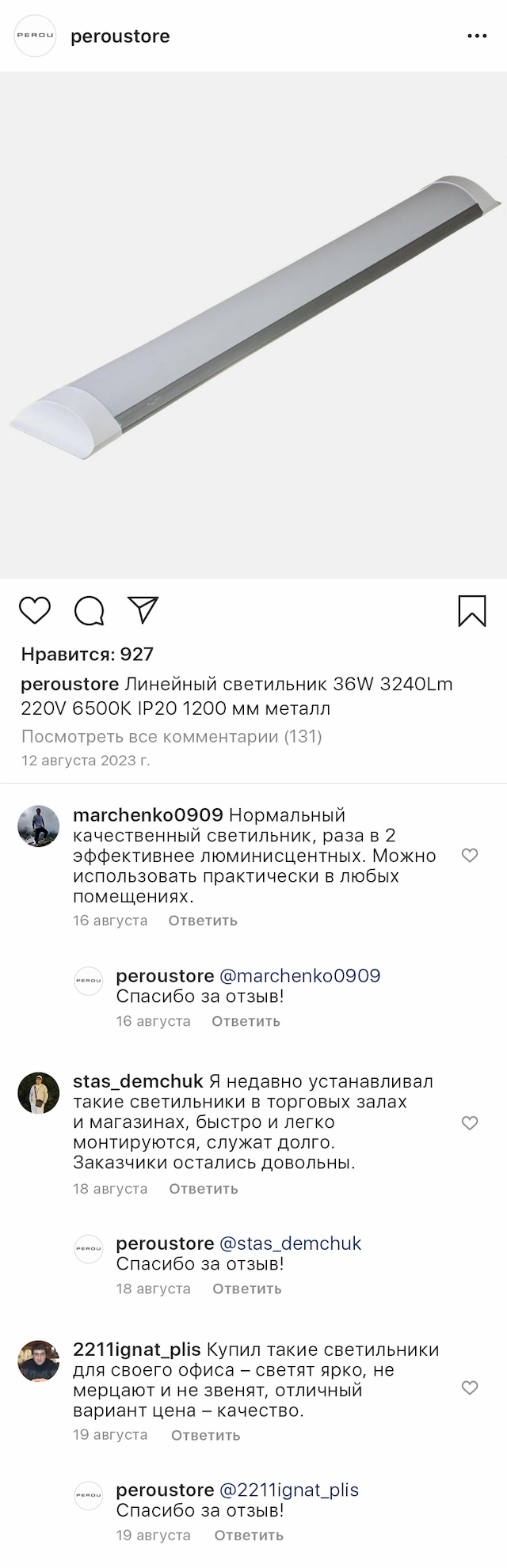Open the comment bubble icon
The image size is (507, 1568).
[x=90, y=611]
